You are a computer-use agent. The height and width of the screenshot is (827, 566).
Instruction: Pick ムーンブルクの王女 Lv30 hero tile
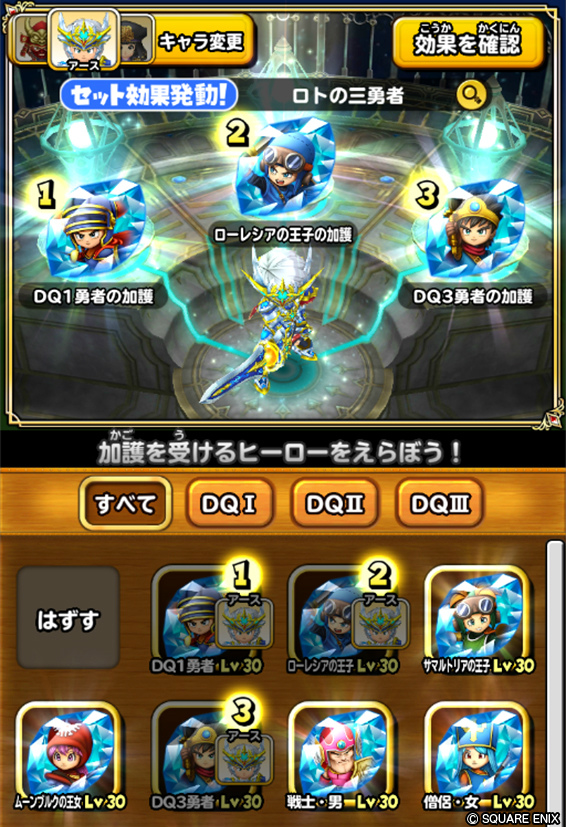[x=70, y=756]
